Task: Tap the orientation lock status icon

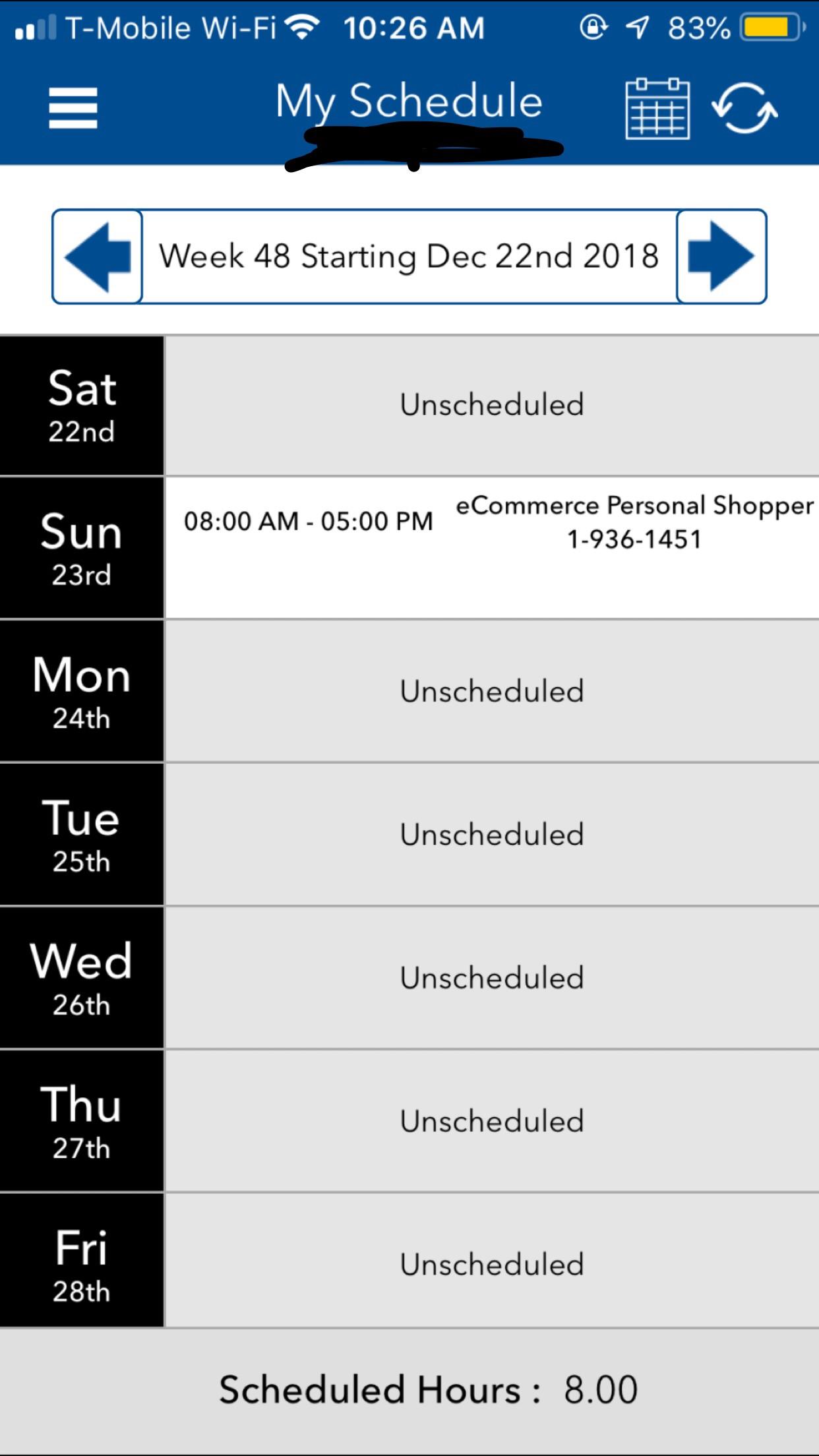Action: click(x=593, y=26)
